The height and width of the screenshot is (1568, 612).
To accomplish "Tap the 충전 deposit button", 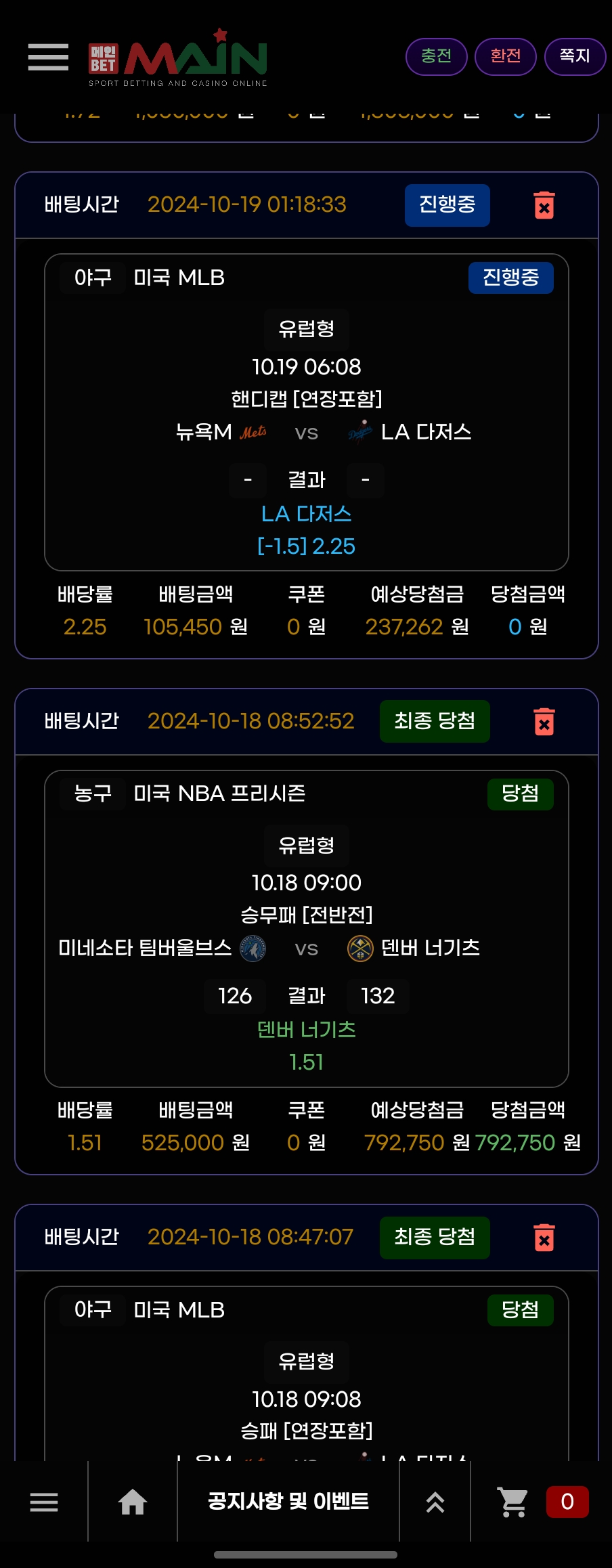I will [x=437, y=56].
